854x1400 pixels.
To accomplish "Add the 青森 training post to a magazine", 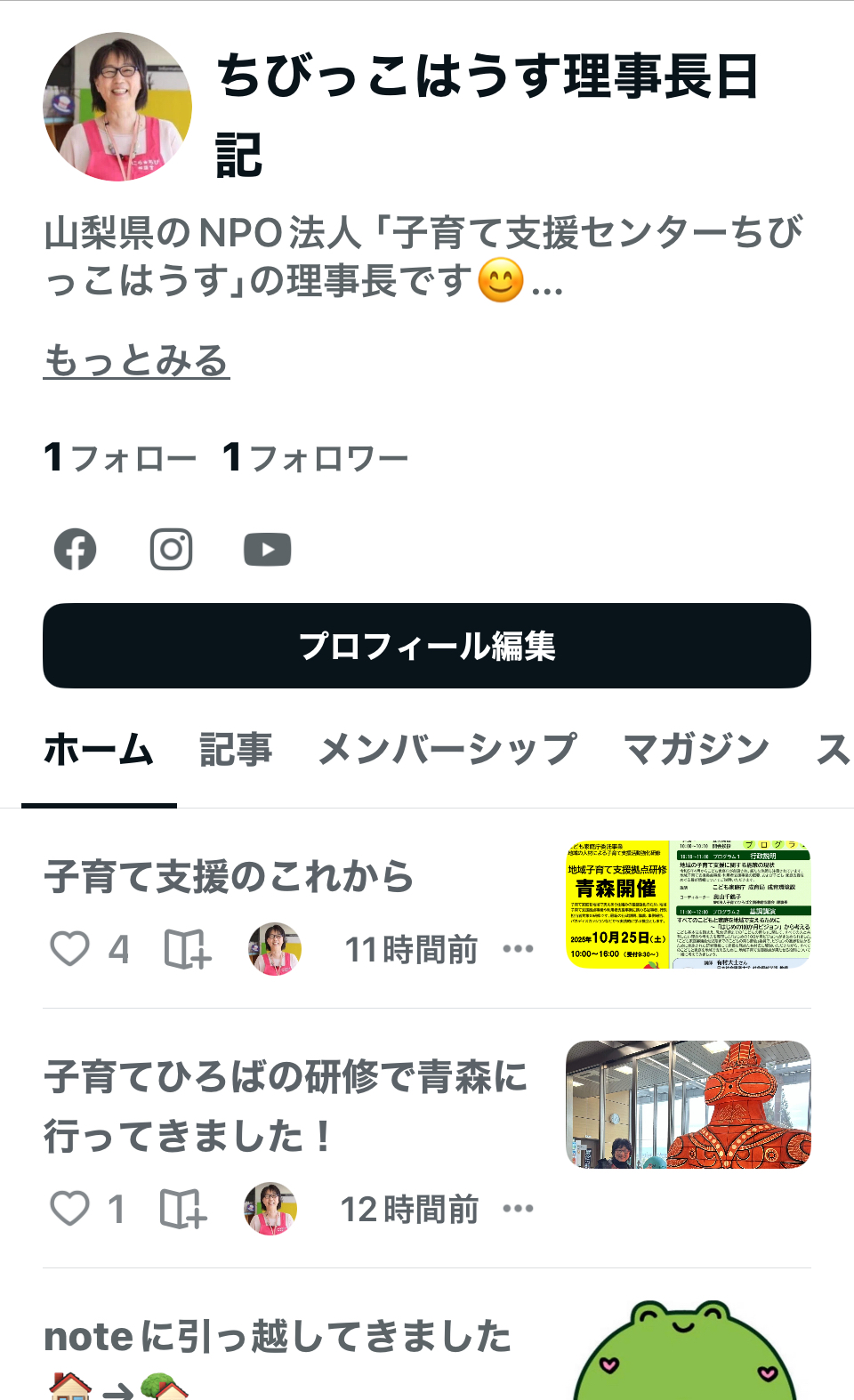I will click(183, 1209).
